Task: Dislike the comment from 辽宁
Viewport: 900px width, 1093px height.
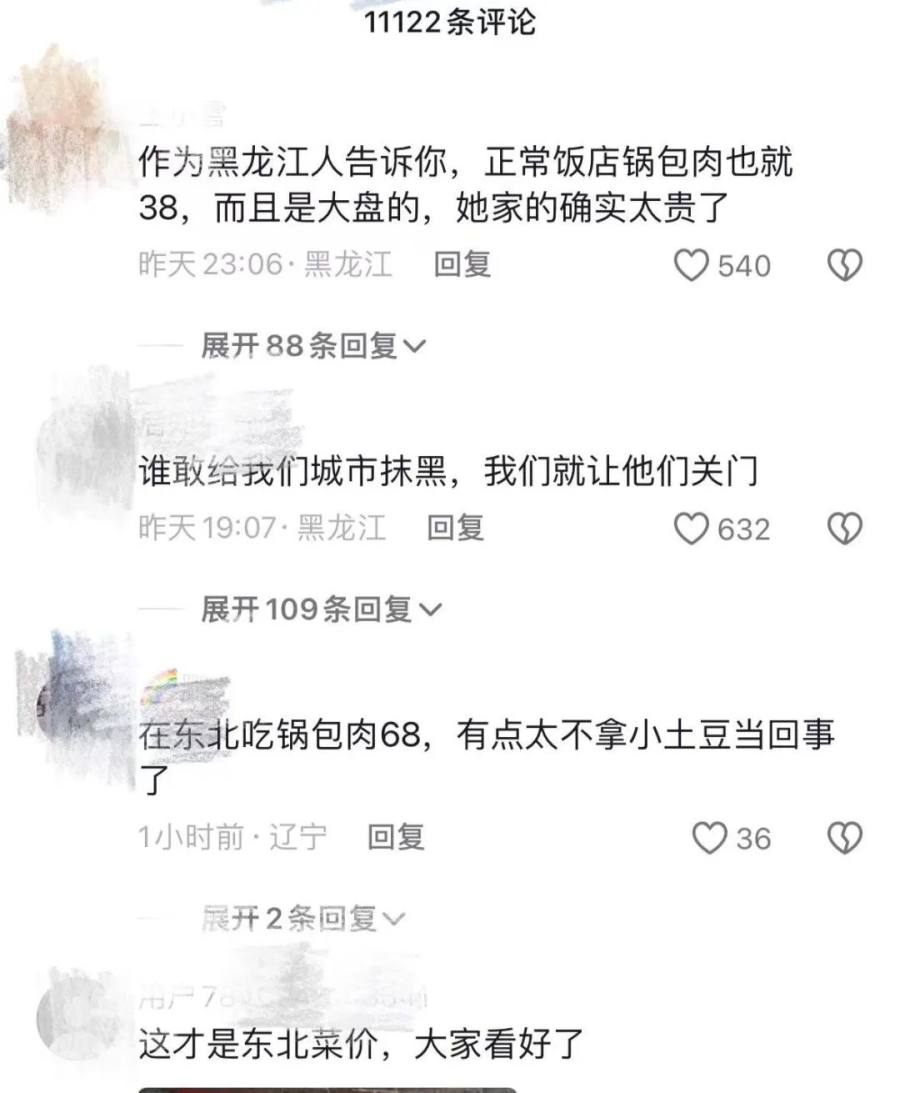Action: [845, 838]
